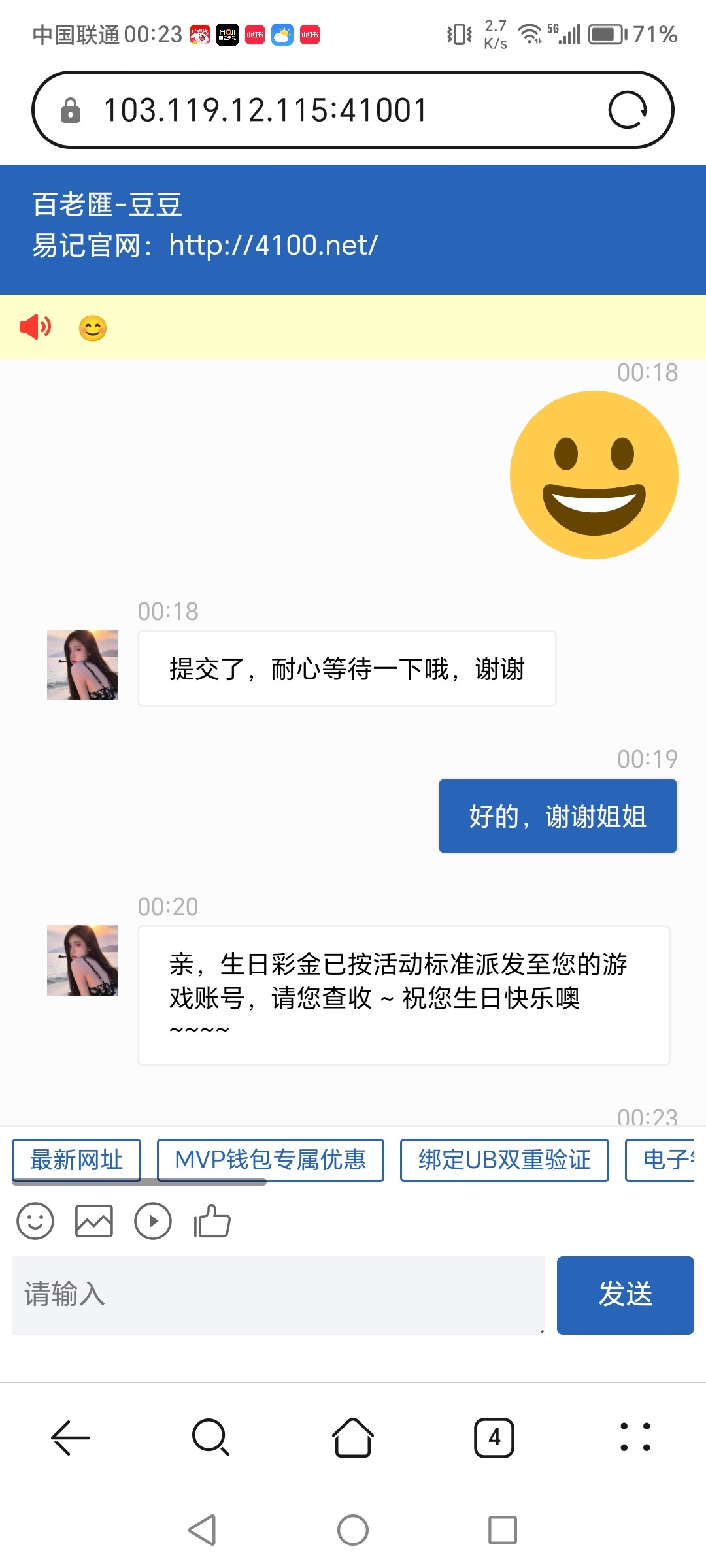The image size is (706, 1568).
Task: Attach a video with the play icon
Action: click(153, 1221)
